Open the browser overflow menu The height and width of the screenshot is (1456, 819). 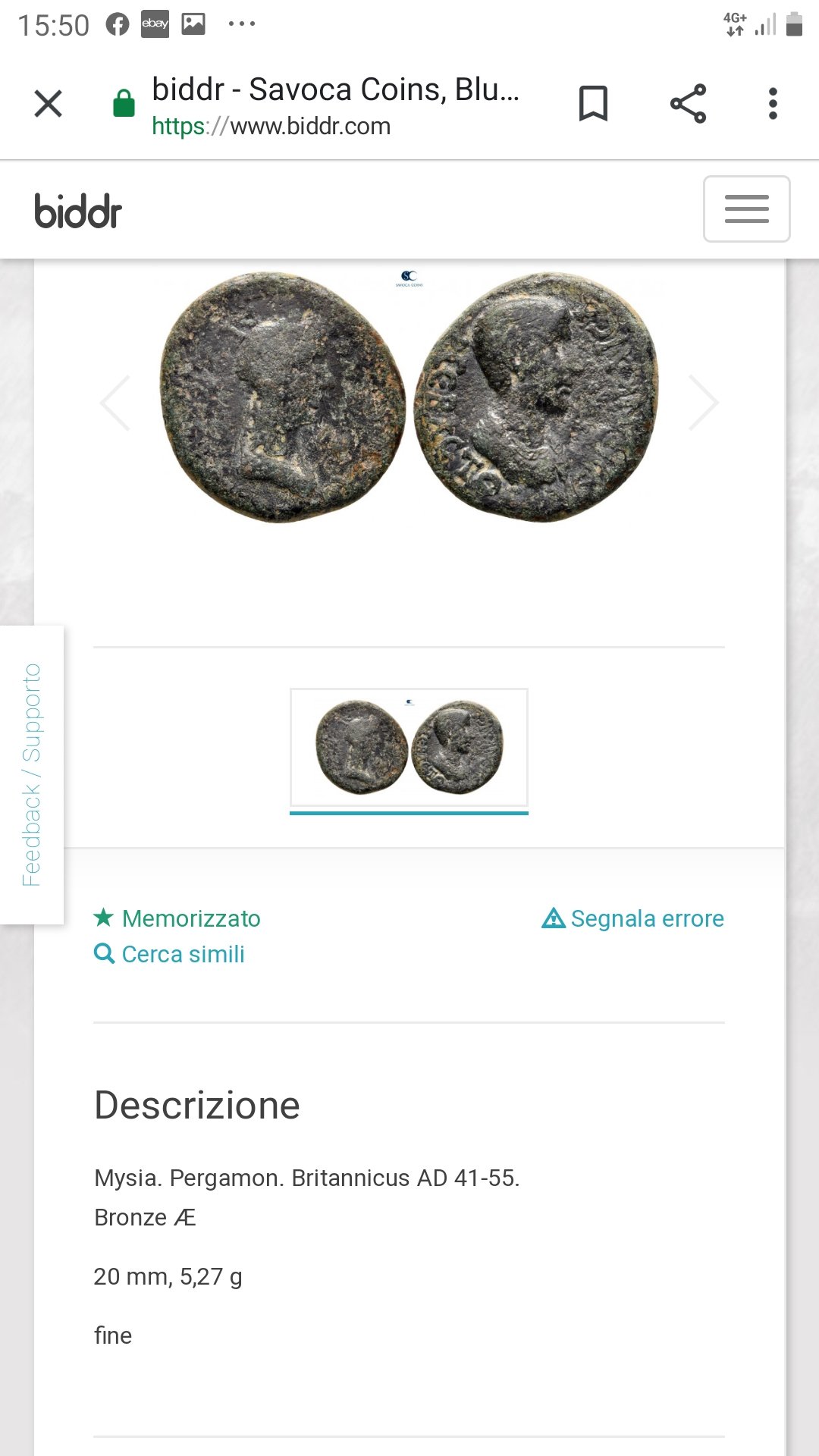tap(773, 104)
